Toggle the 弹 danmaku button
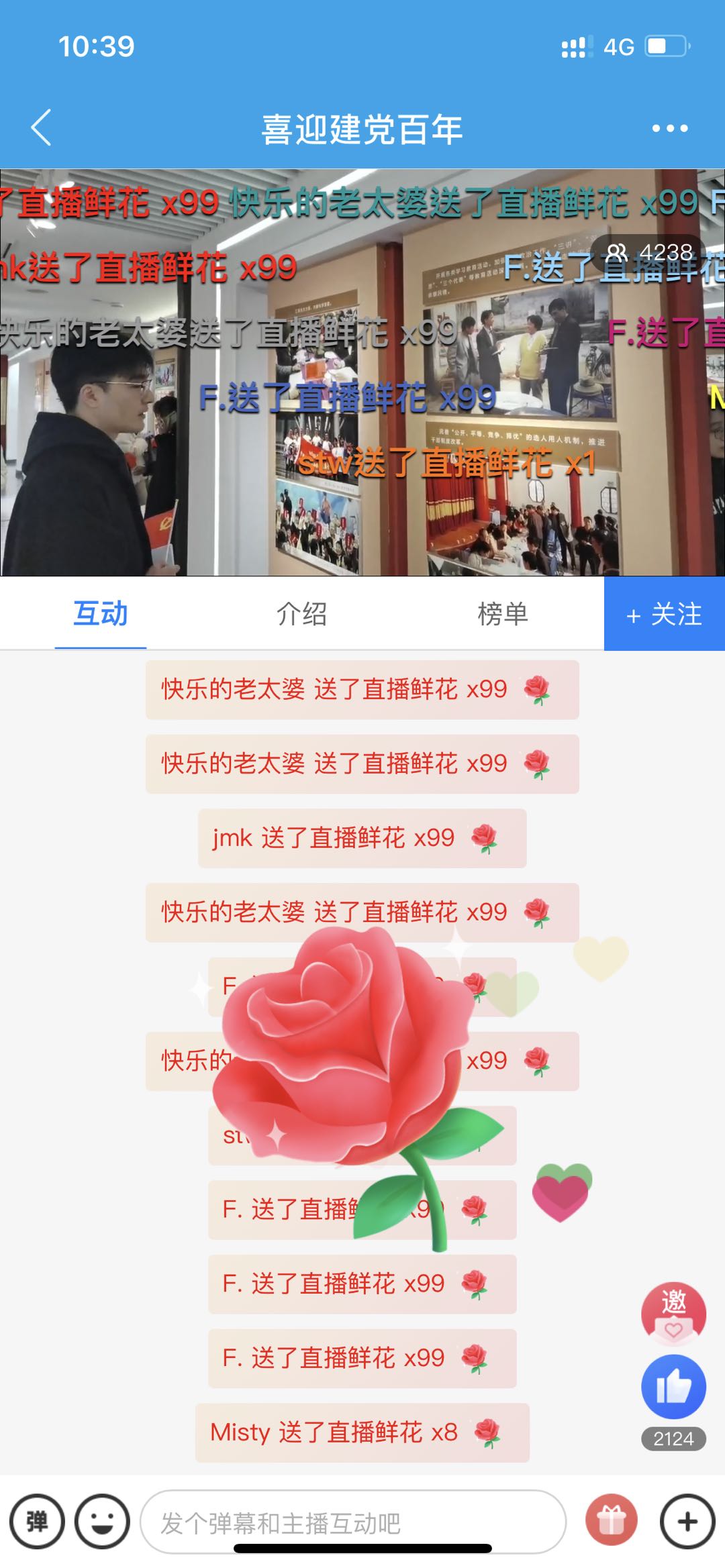Screen dimensions: 725x1568 point(37,1521)
